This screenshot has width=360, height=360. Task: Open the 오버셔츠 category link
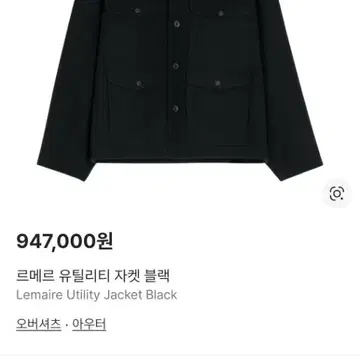coord(38,324)
